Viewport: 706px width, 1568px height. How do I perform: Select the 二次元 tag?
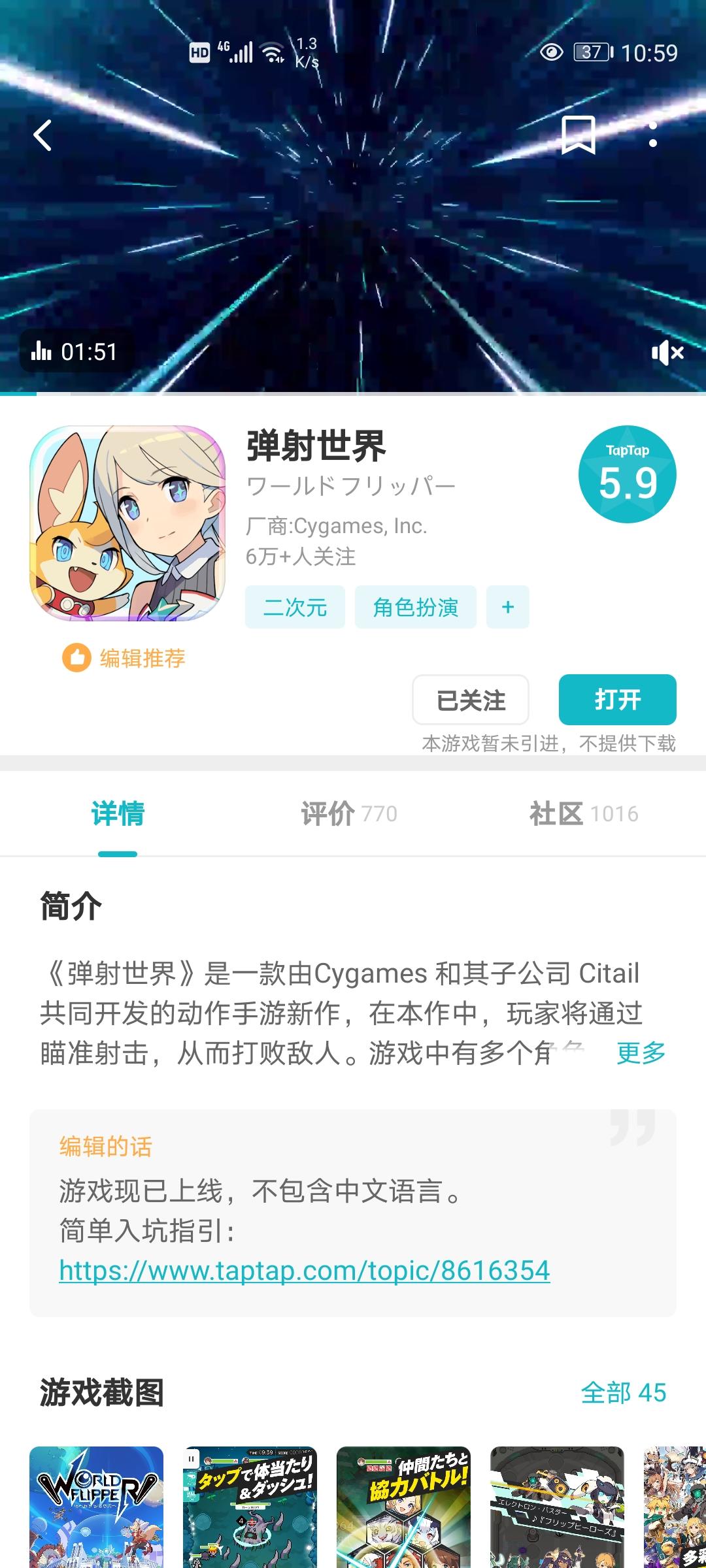(x=295, y=607)
